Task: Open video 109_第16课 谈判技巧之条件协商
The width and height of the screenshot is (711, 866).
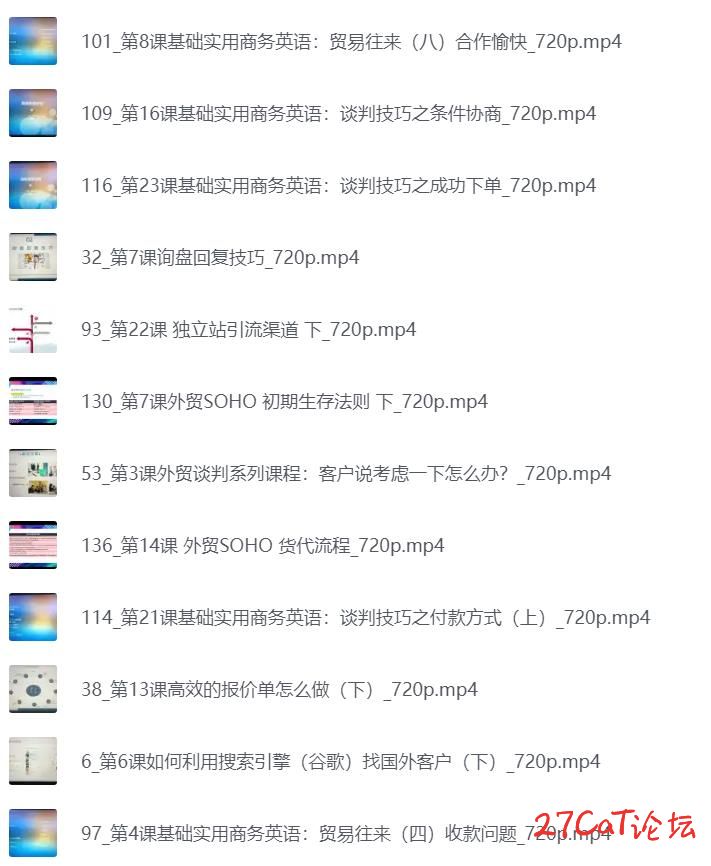Action: [338, 114]
